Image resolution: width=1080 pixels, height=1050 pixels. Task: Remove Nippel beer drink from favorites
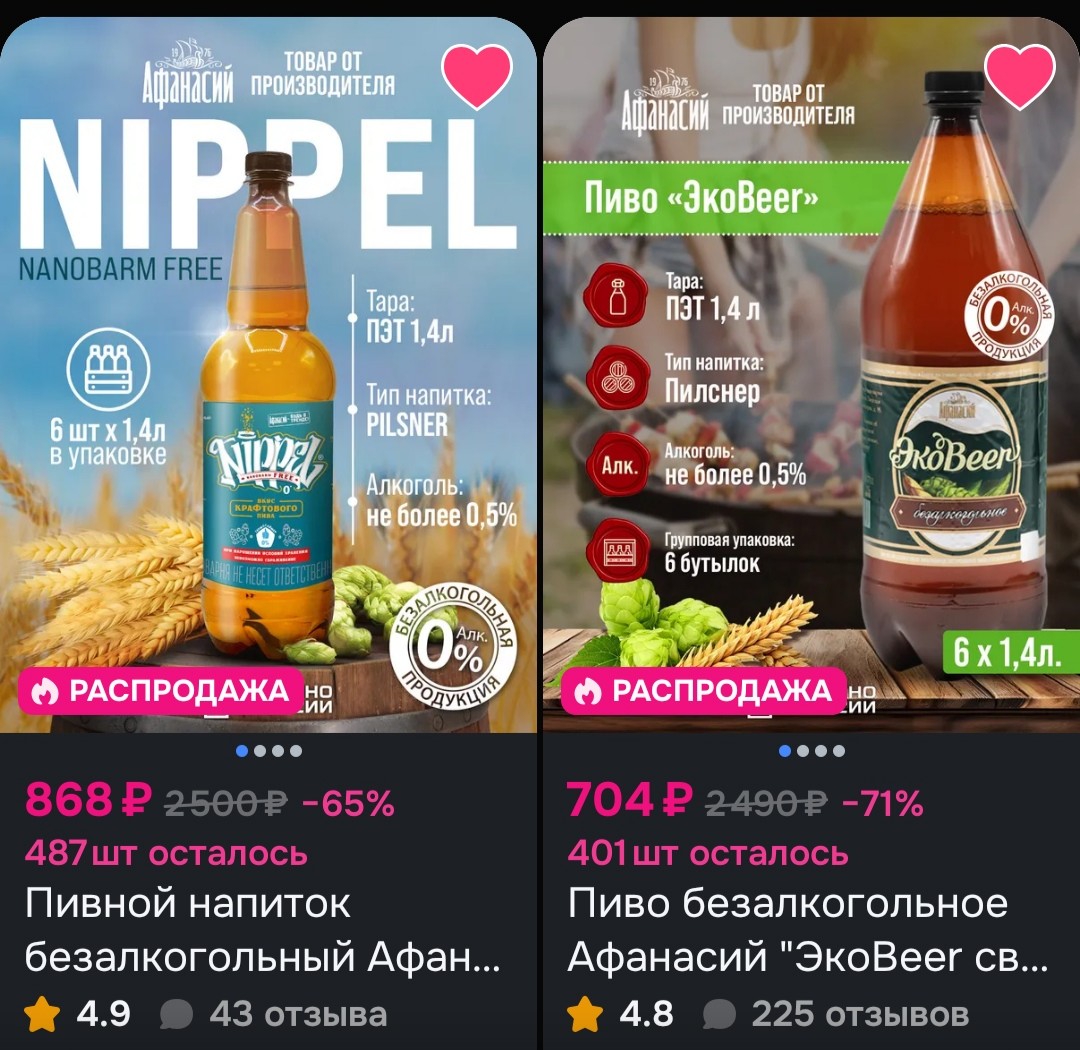tap(477, 76)
